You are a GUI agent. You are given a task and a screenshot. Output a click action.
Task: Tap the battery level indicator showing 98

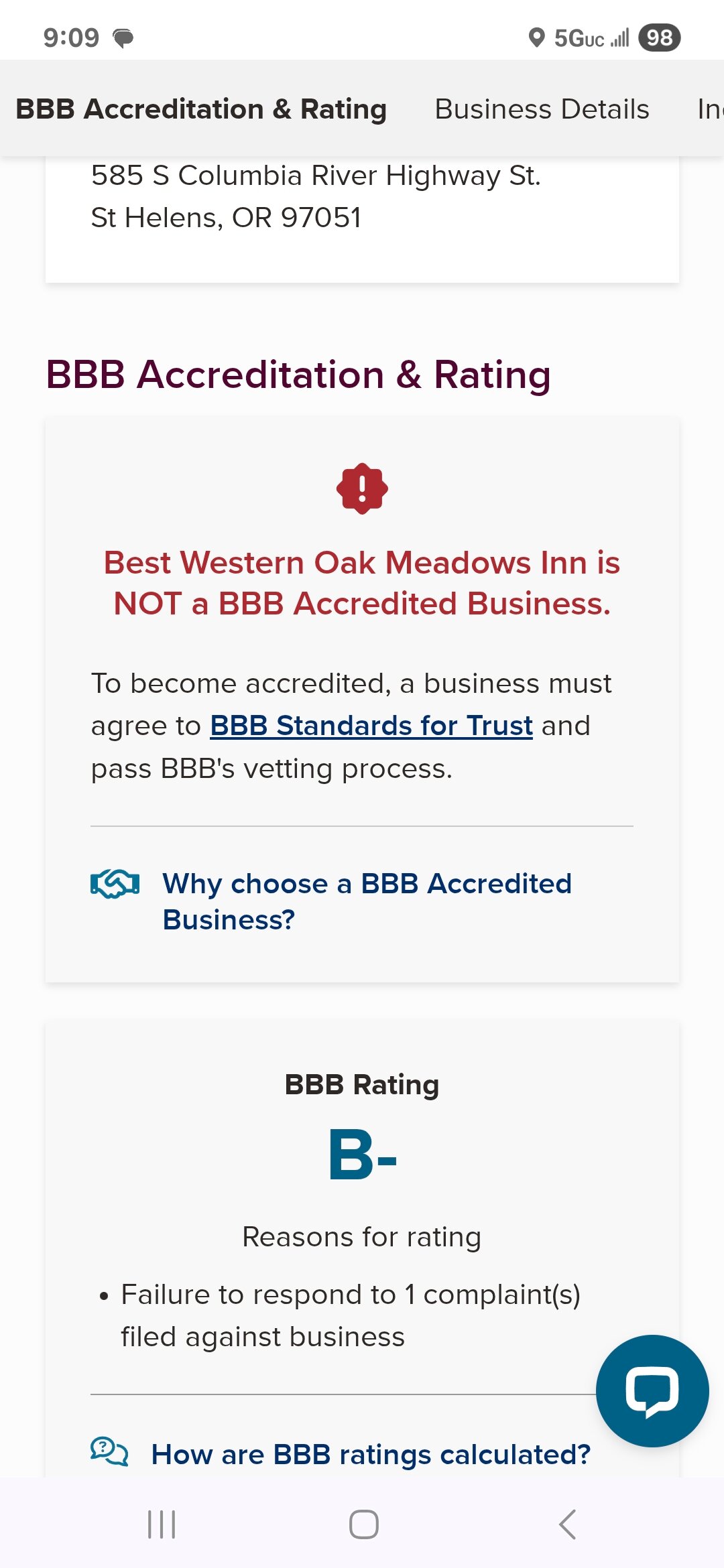coord(658,38)
